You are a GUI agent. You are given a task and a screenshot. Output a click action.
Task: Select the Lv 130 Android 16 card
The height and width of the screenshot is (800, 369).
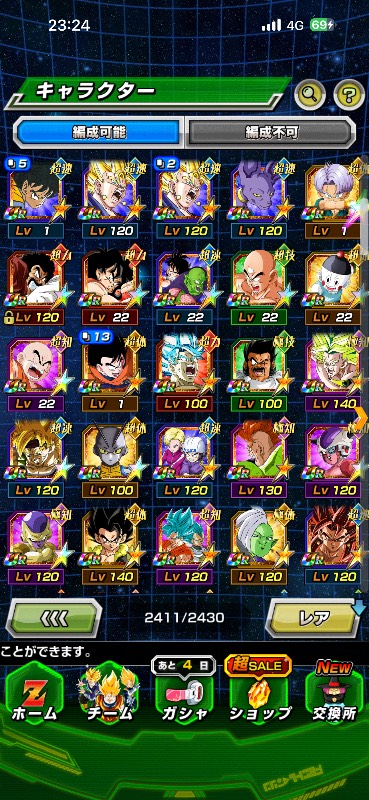click(x=259, y=463)
